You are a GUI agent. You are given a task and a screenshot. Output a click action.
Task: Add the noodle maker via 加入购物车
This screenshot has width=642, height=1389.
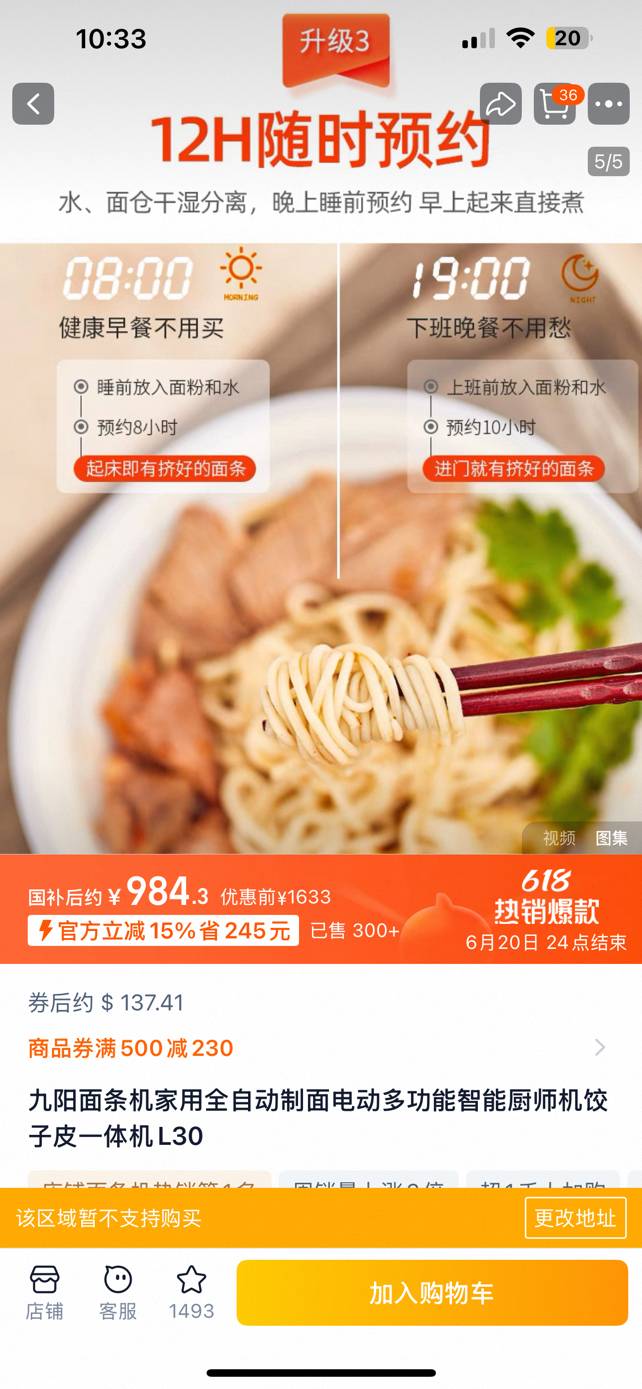[x=432, y=1293]
